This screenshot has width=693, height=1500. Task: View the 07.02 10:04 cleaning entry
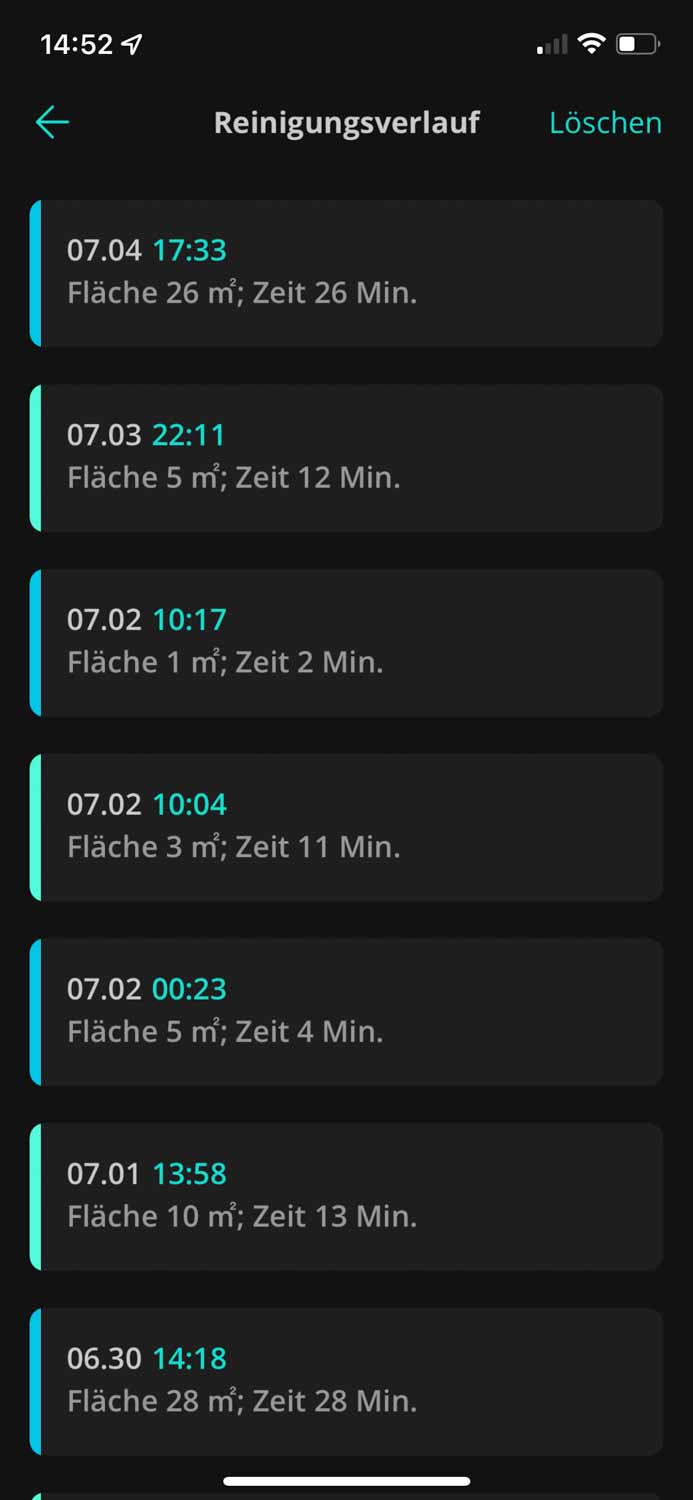pyautogui.click(x=346, y=827)
